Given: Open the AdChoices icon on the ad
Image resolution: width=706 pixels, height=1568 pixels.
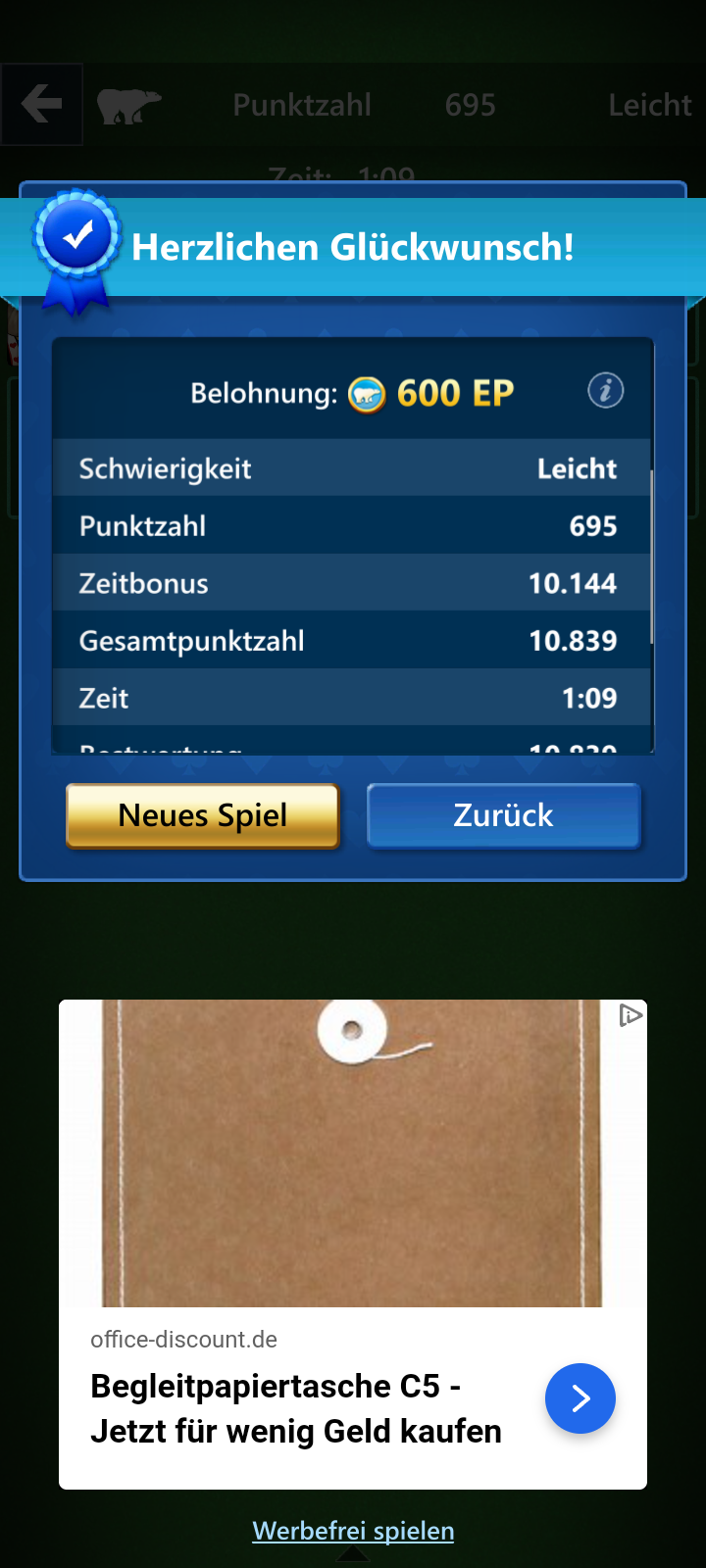Looking at the screenshot, I should [x=630, y=1015].
